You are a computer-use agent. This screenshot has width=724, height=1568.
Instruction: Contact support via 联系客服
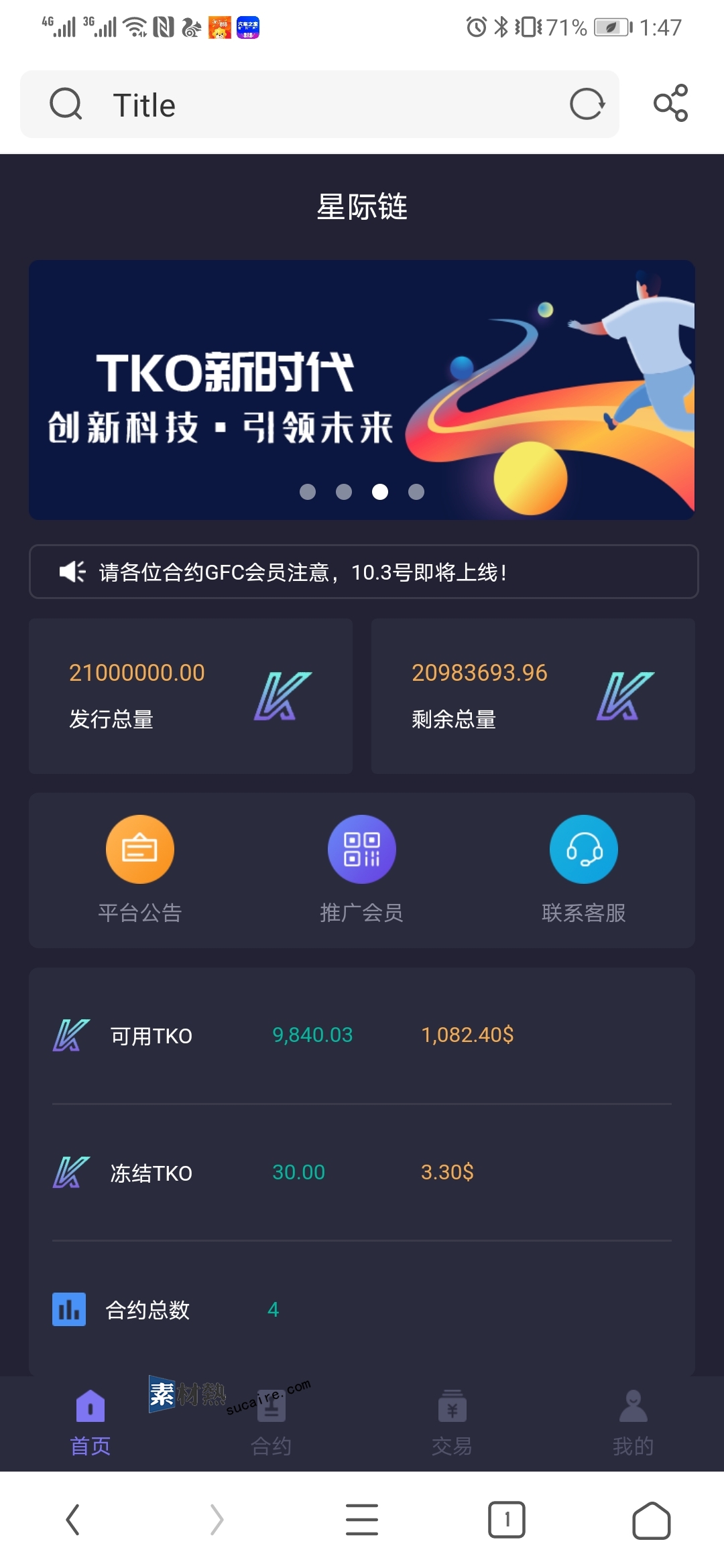point(583,868)
